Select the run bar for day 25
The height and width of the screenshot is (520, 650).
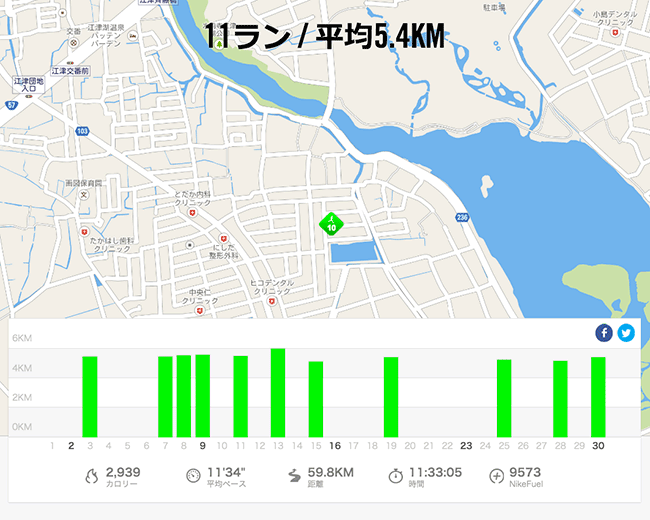tap(504, 397)
